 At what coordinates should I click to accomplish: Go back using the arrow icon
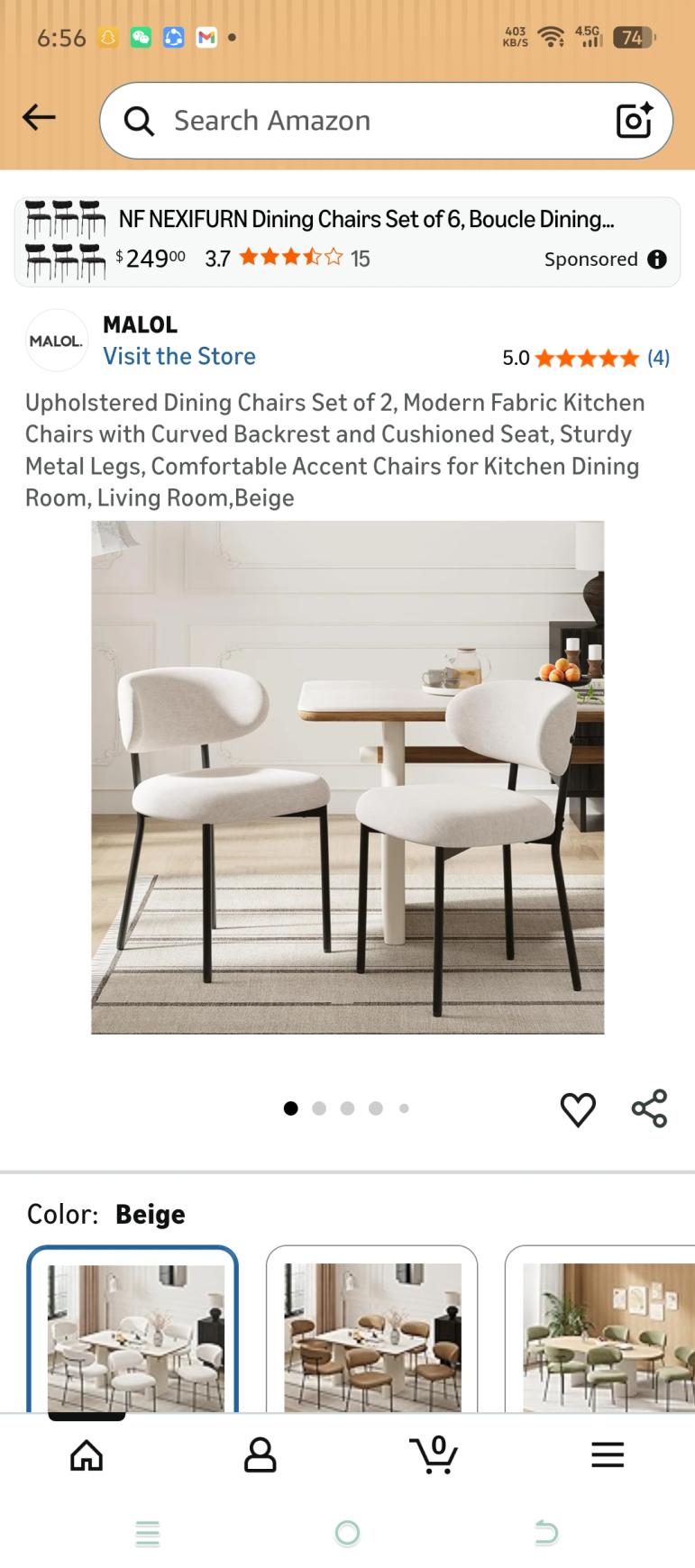39,117
